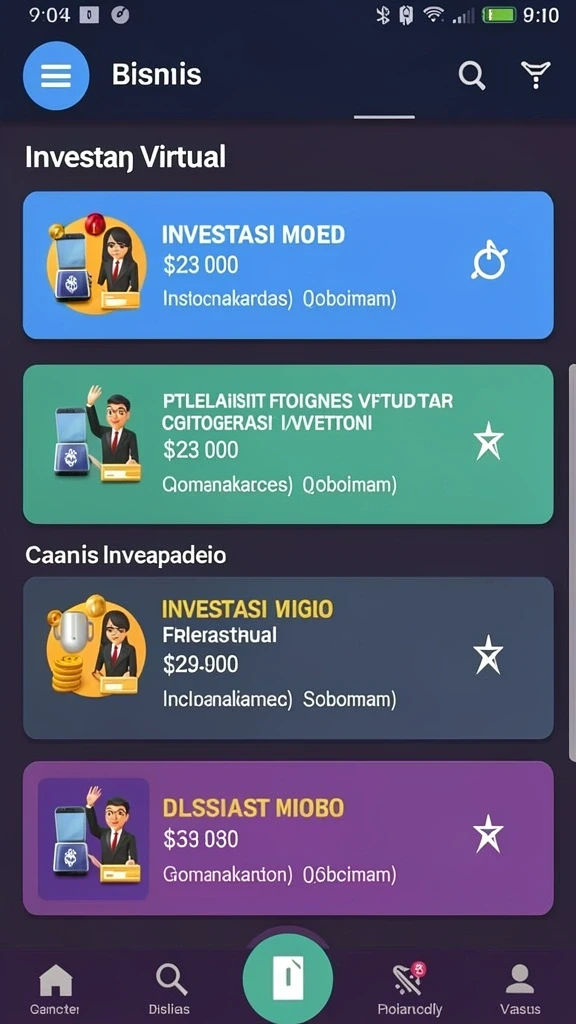Image resolution: width=576 pixels, height=1024 pixels.
Task: Tap the timer icon on INVESTASI MOED
Action: pos(489,261)
